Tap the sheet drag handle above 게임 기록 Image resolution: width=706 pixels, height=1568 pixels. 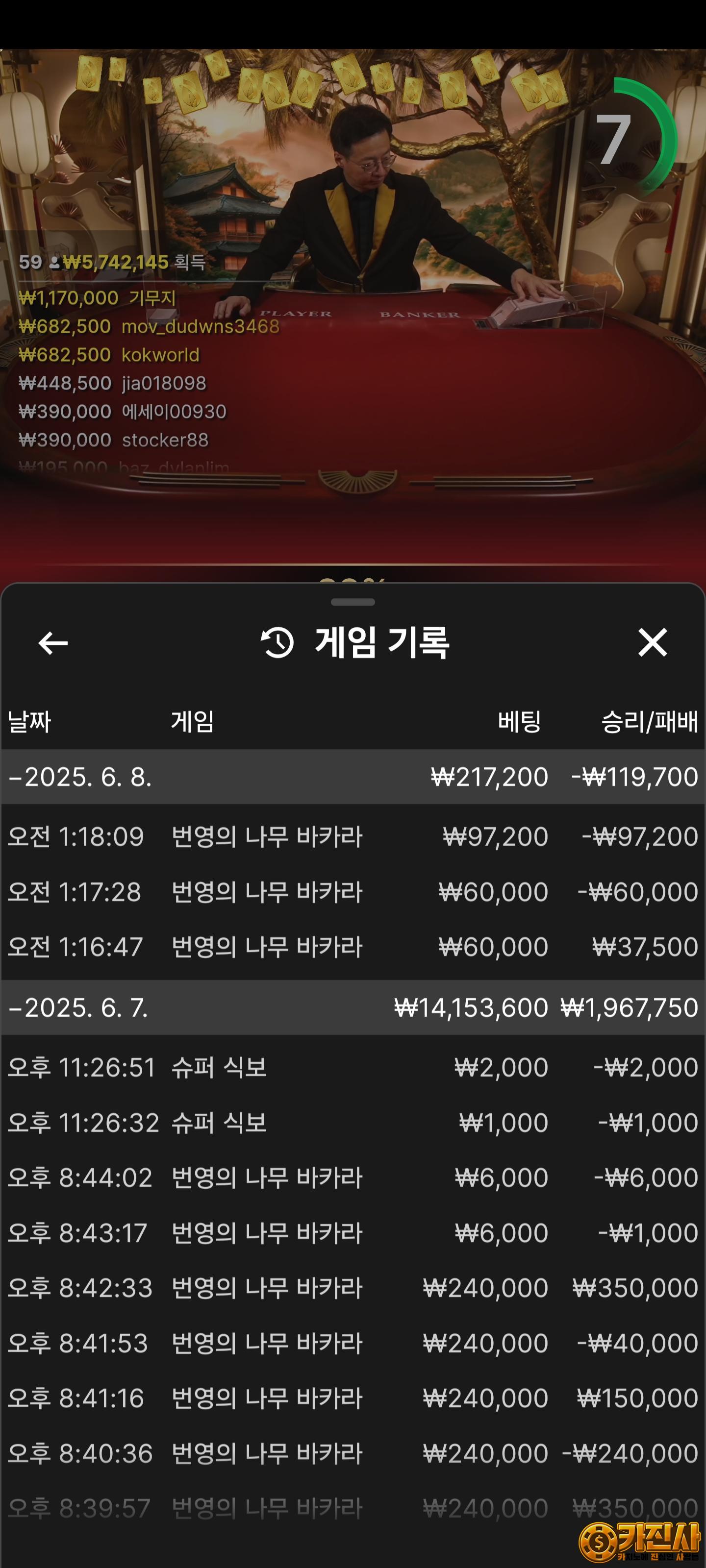[x=353, y=602]
